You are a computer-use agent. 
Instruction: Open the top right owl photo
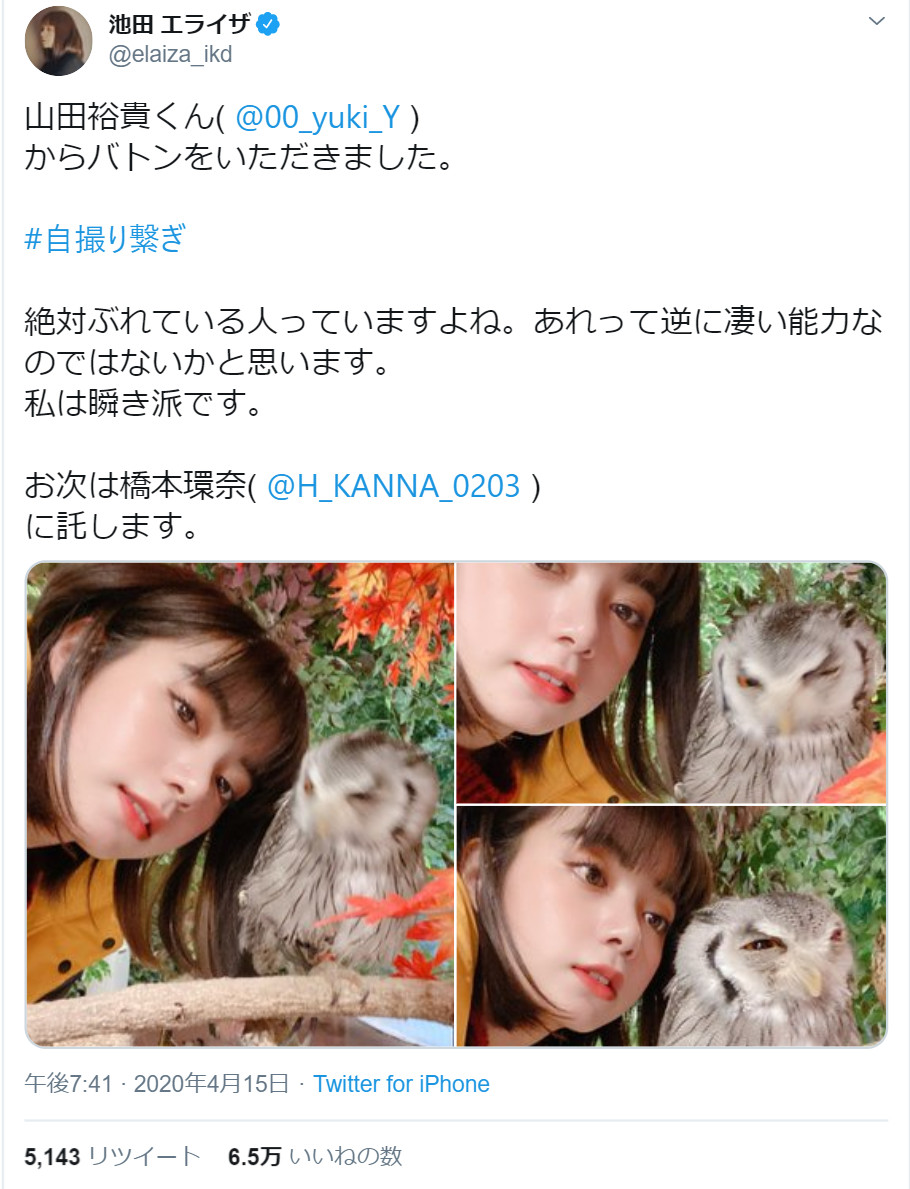click(671, 682)
